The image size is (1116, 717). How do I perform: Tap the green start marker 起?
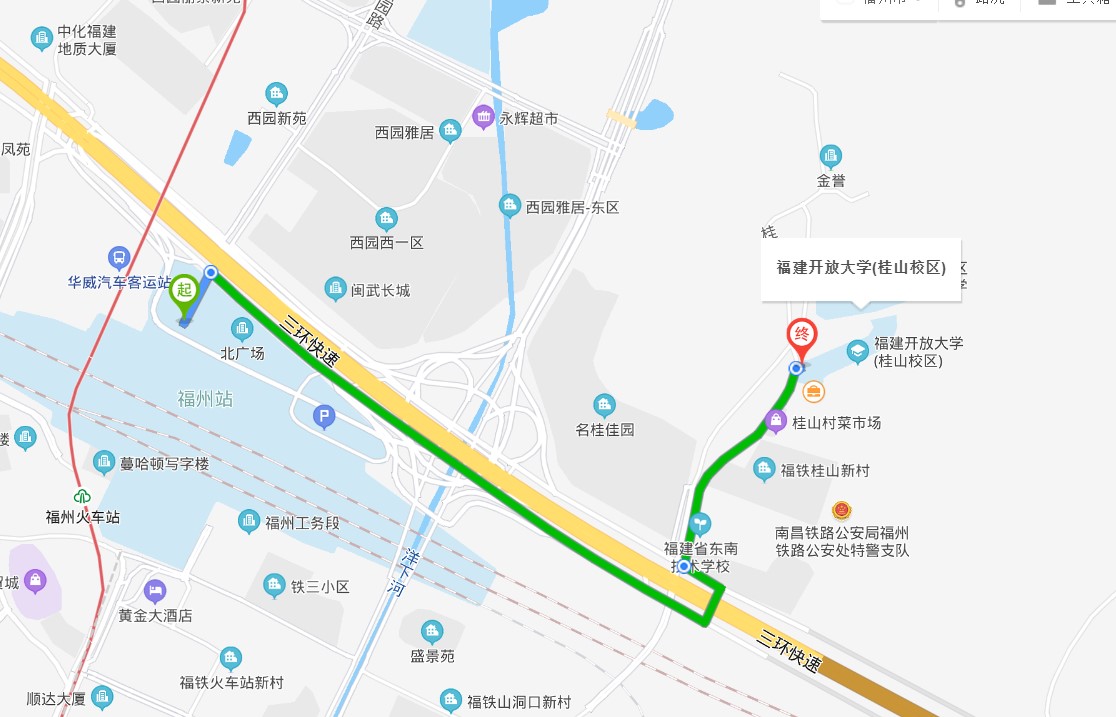click(183, 291)
